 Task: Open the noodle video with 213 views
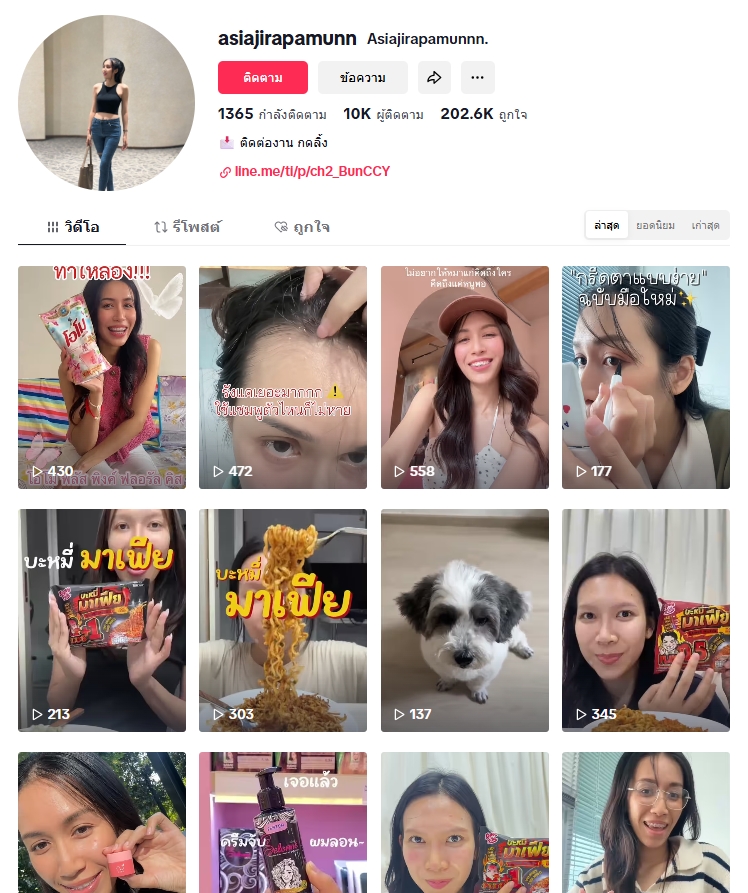(x=102, y=620)
